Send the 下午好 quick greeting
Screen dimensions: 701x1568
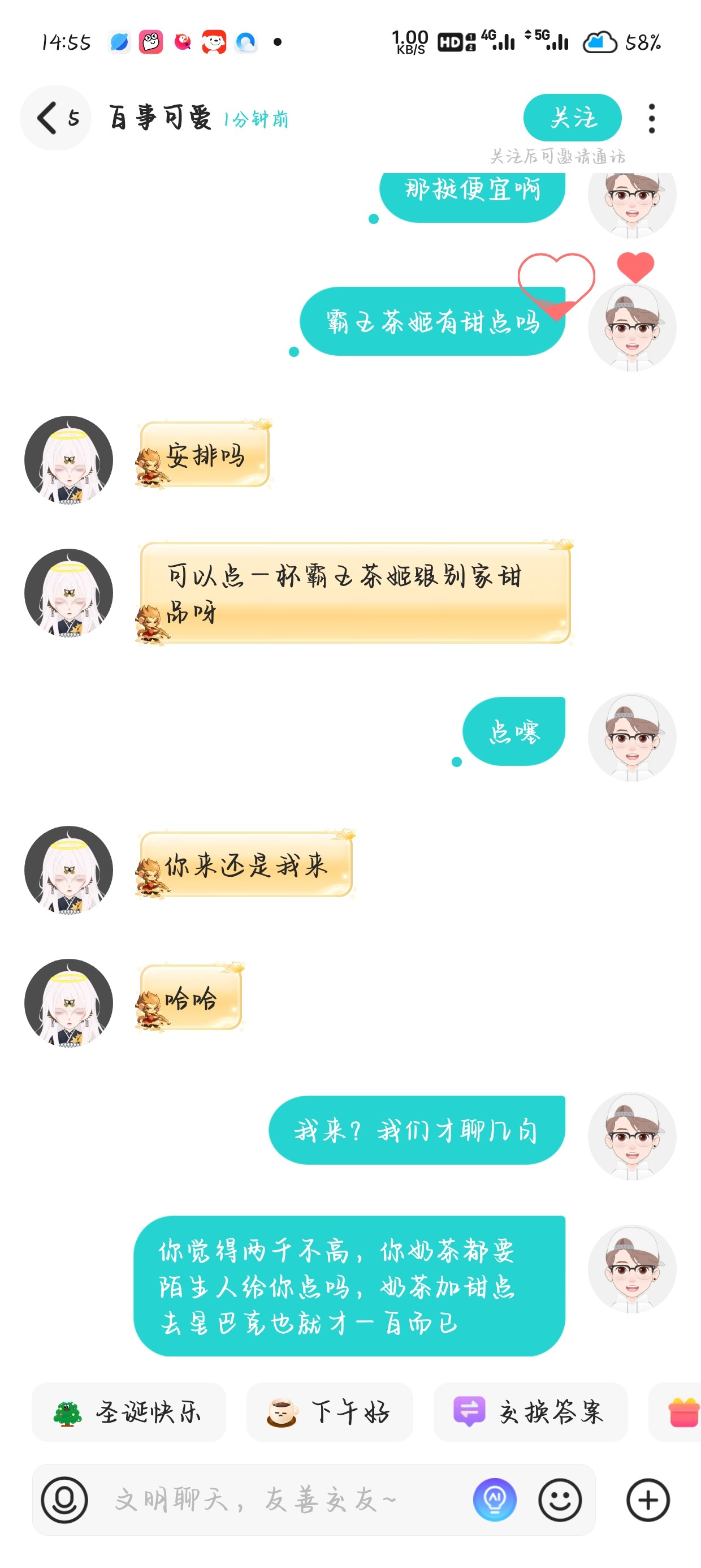click(x=329, y=1411)
